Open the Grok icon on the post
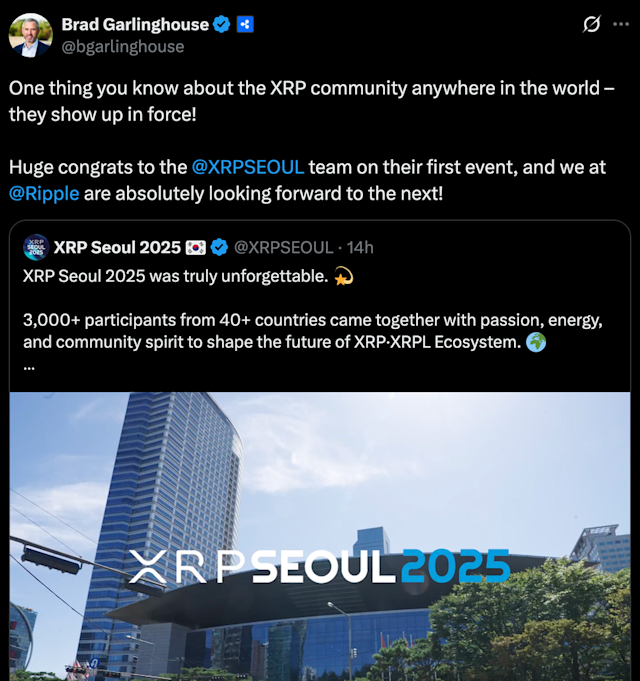The image size is (640, 681). (590, 25)
